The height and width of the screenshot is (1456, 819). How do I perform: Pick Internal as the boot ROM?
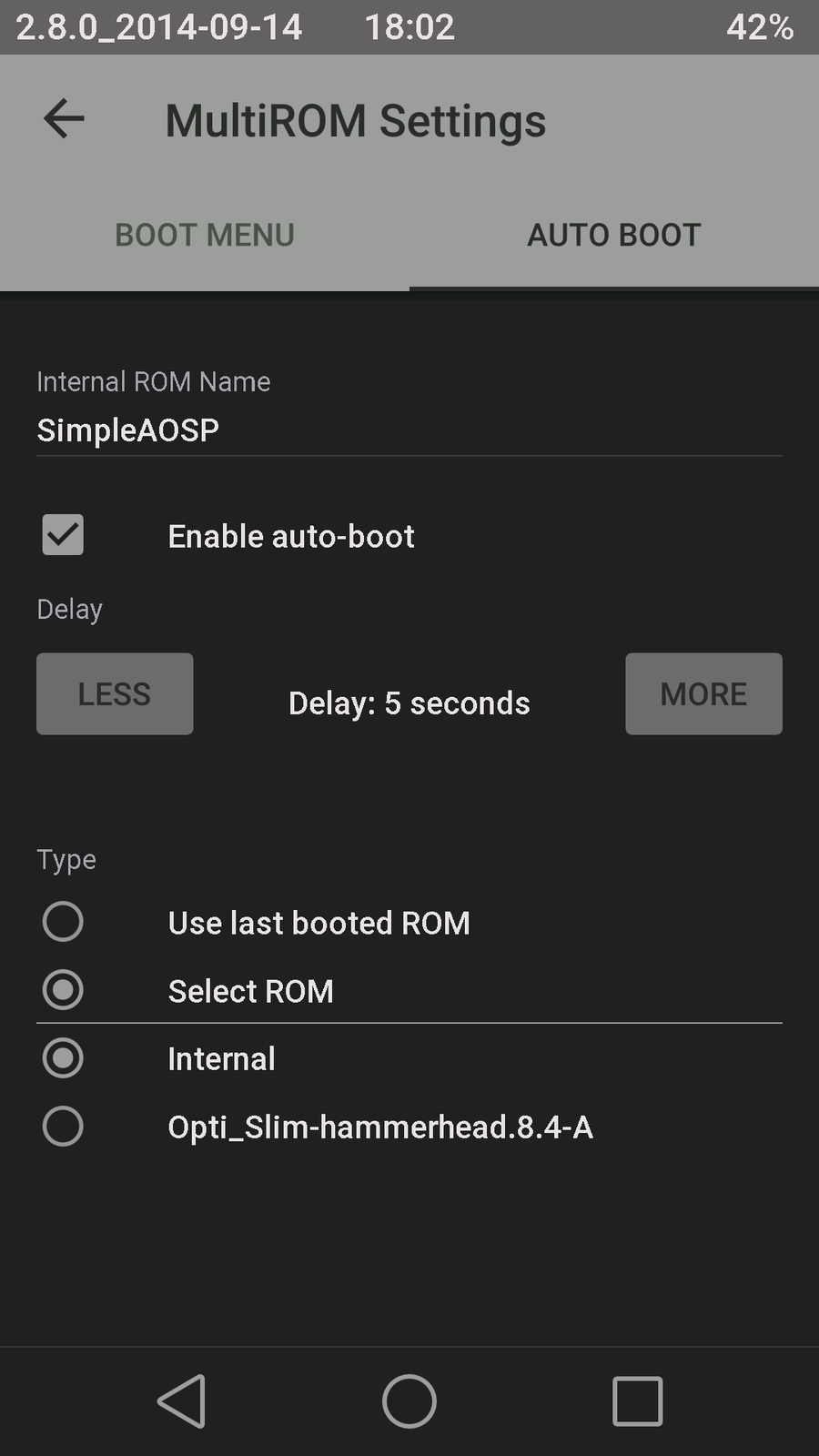63,1058
